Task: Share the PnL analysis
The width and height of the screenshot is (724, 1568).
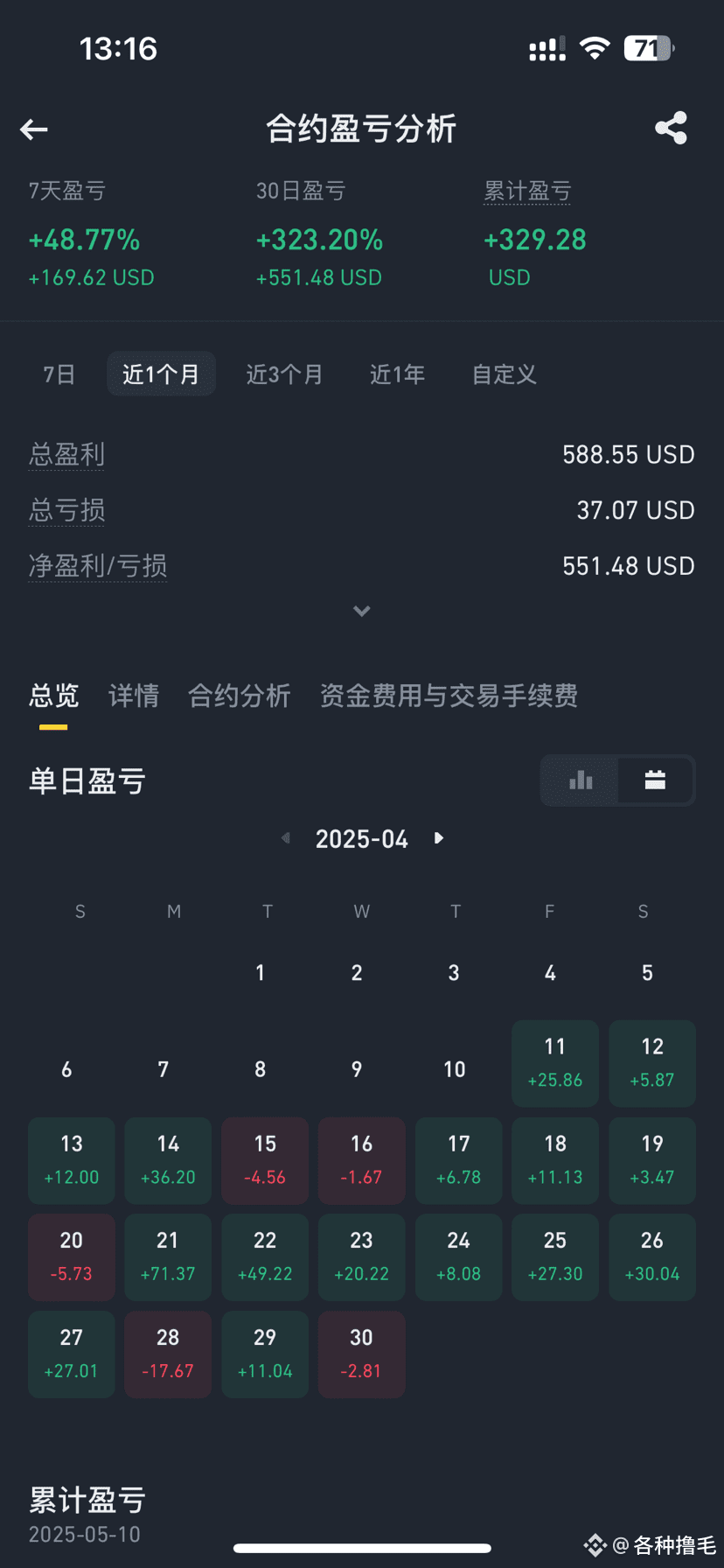Action: [x=671, y=128]
